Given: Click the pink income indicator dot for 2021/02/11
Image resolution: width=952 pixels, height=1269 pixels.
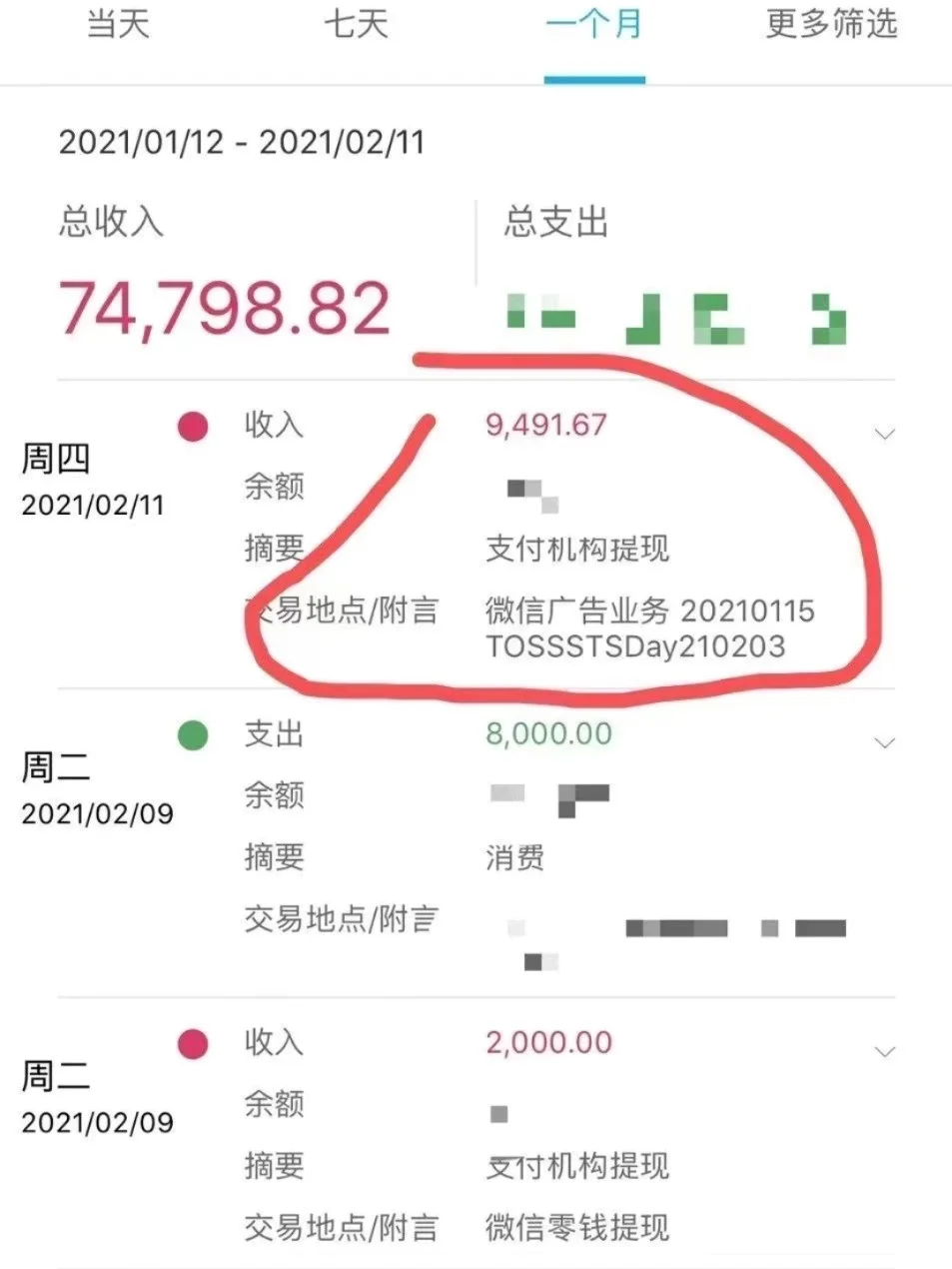Looking at the screenshot, I should (x=194, y=426).
